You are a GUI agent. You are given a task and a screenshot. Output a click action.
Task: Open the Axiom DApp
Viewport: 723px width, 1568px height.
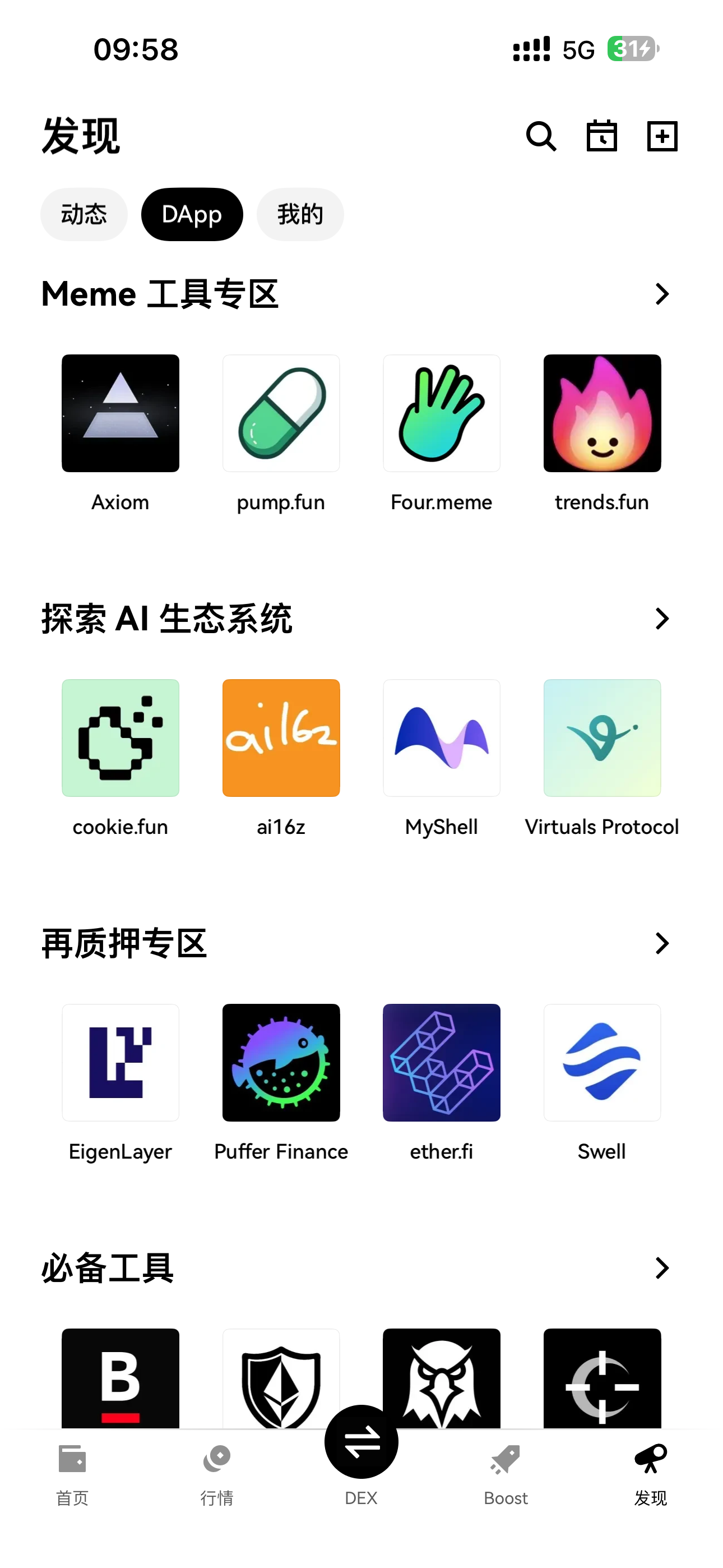pyautogui.click(x=120, y=413)
